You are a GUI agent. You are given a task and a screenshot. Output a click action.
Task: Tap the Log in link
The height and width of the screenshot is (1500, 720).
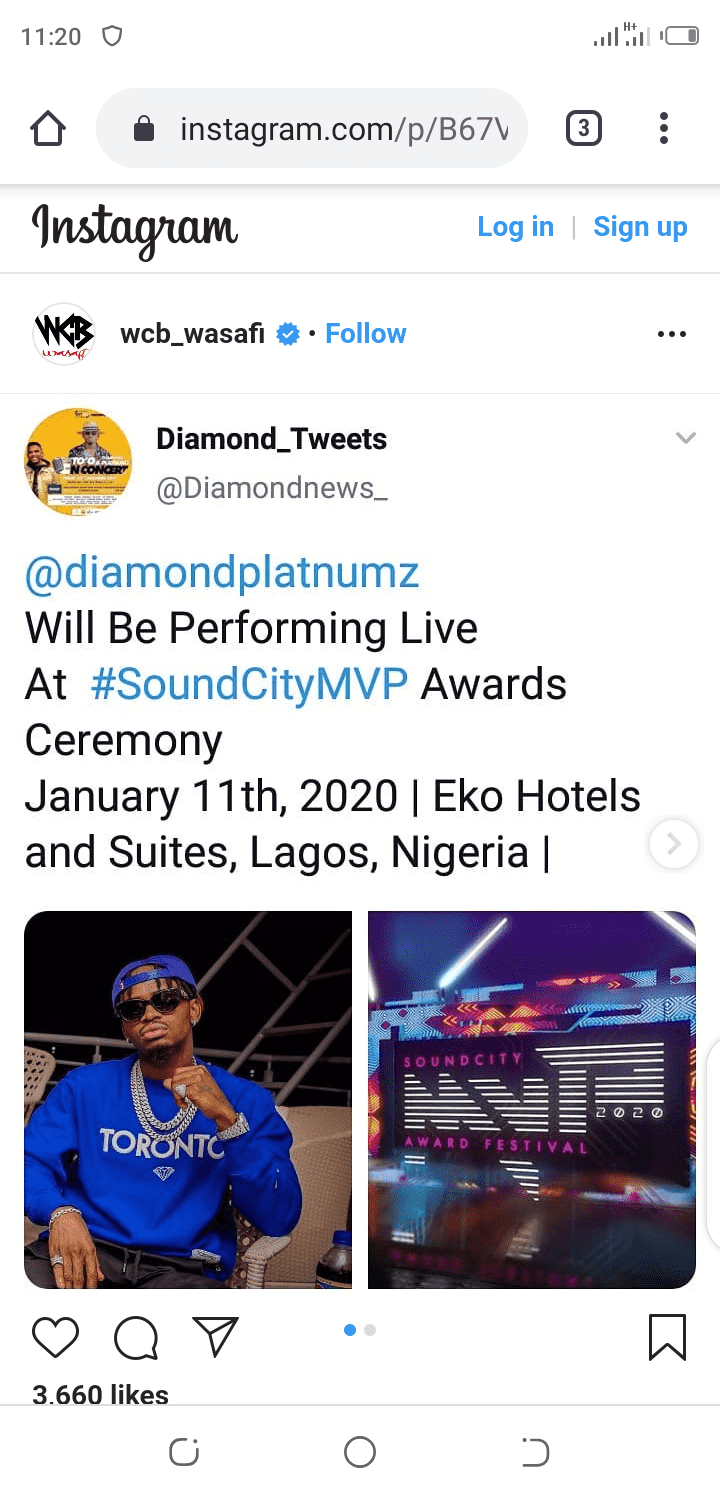pyautogui.click(x=515, y=227)
